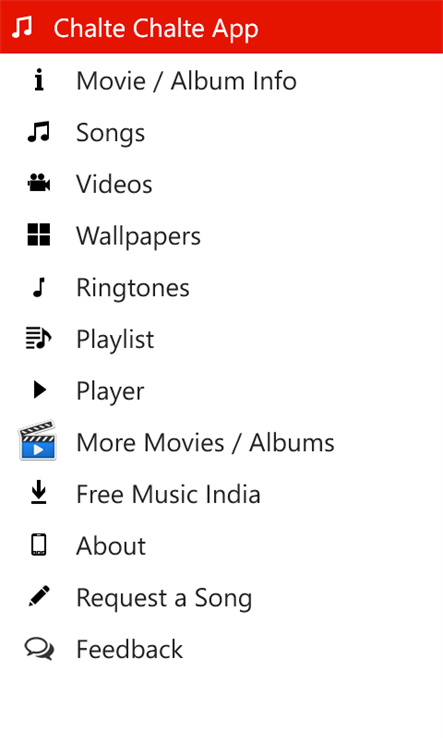Select the Ringtones menu item
This screenshot has height=738, width=443.
point(221,288)
